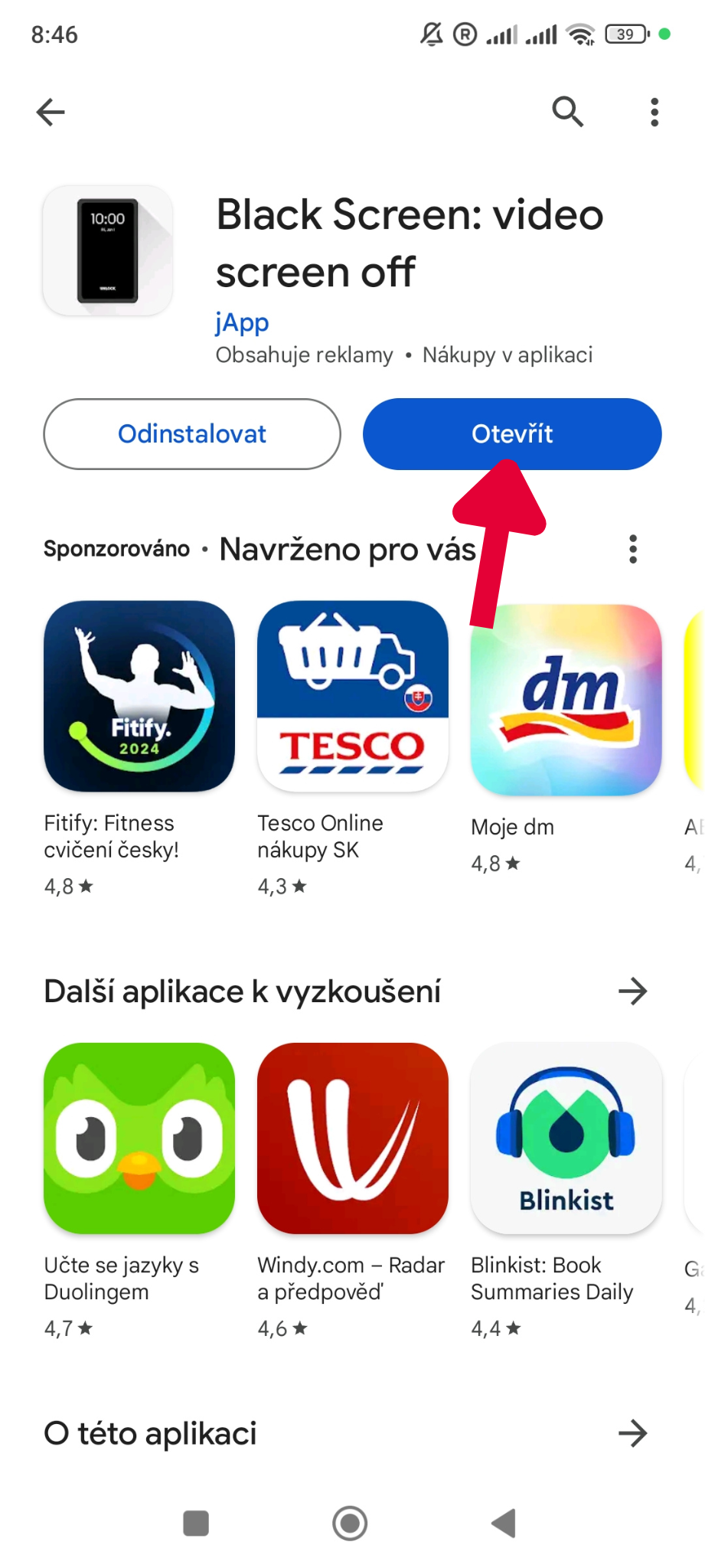Tap Otevřít to open the app
Screen dimensions: 705x1568
point(511,434)
